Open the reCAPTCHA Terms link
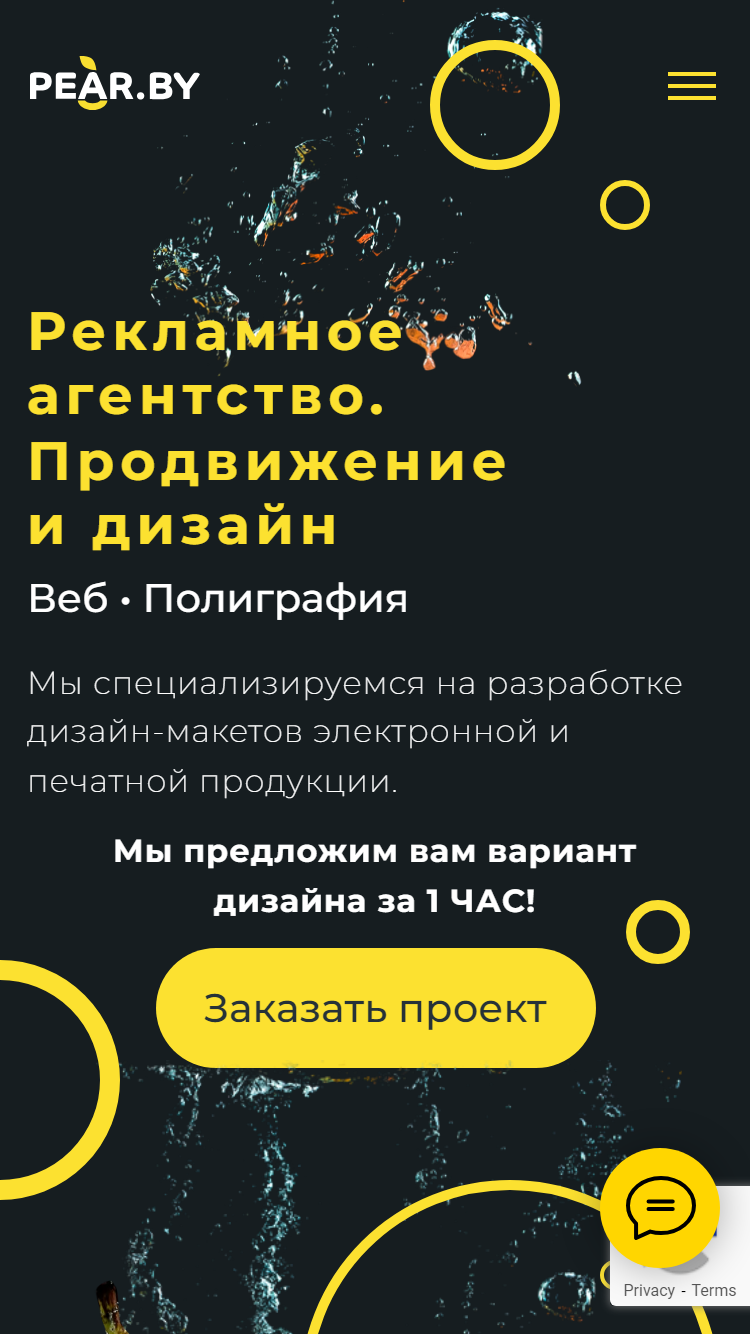Viewport: 750px width, 1334px height. (x=714, y=1290)
